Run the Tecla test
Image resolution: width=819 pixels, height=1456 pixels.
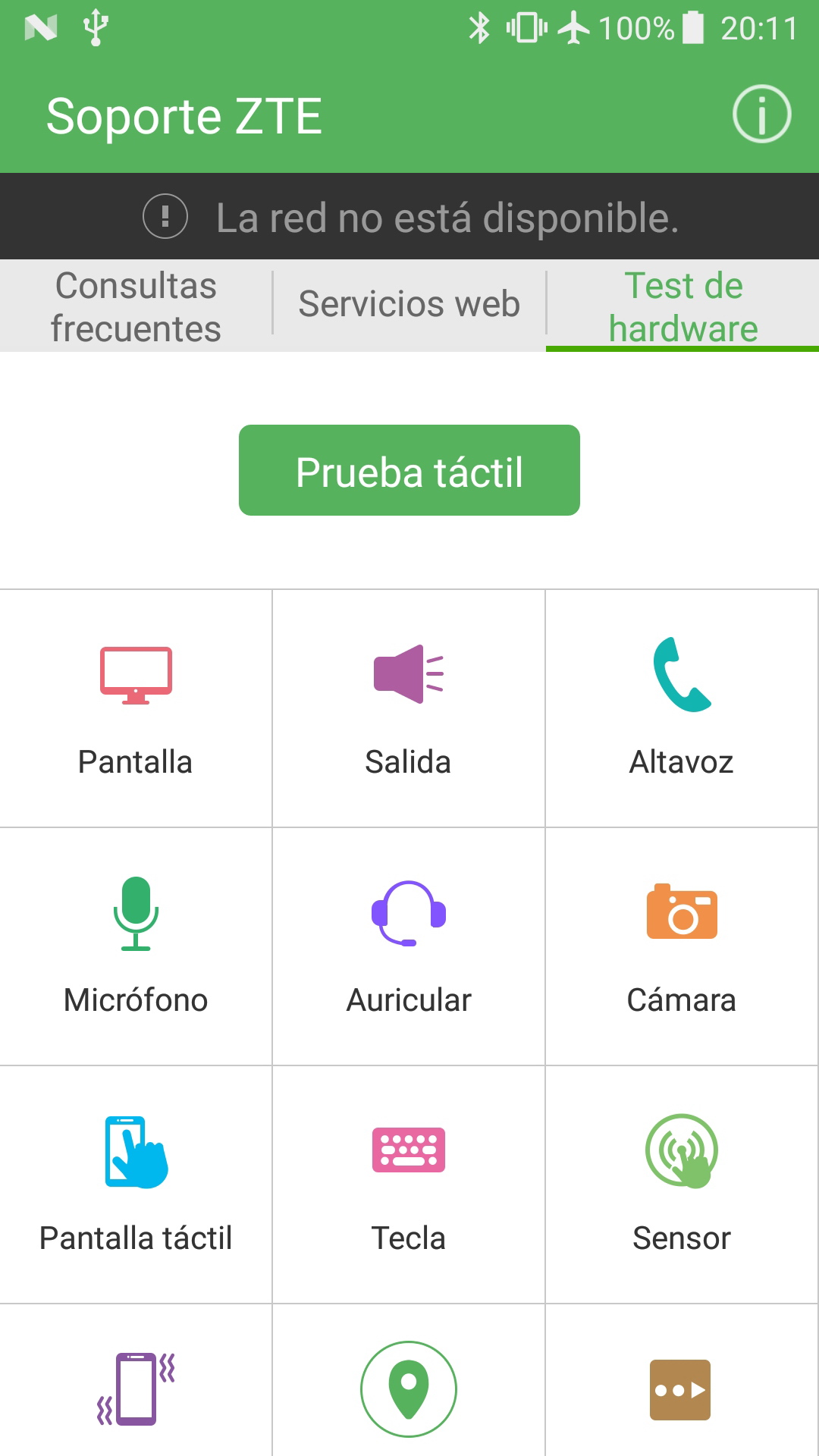pyautogui.click(x=409, y=1185)
